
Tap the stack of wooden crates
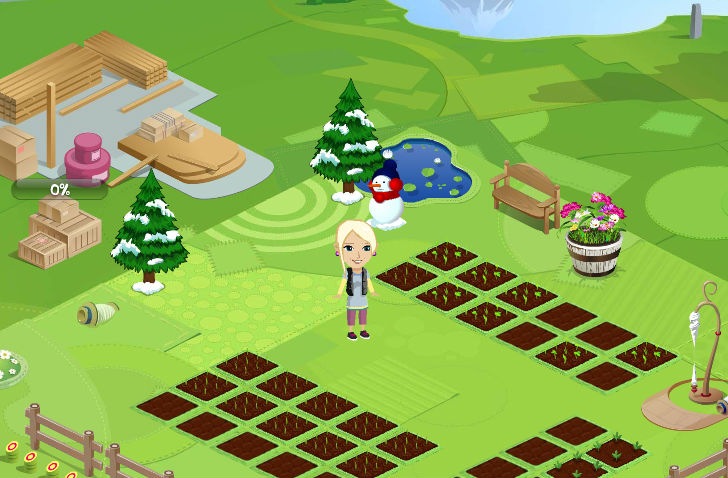(60, 230)
